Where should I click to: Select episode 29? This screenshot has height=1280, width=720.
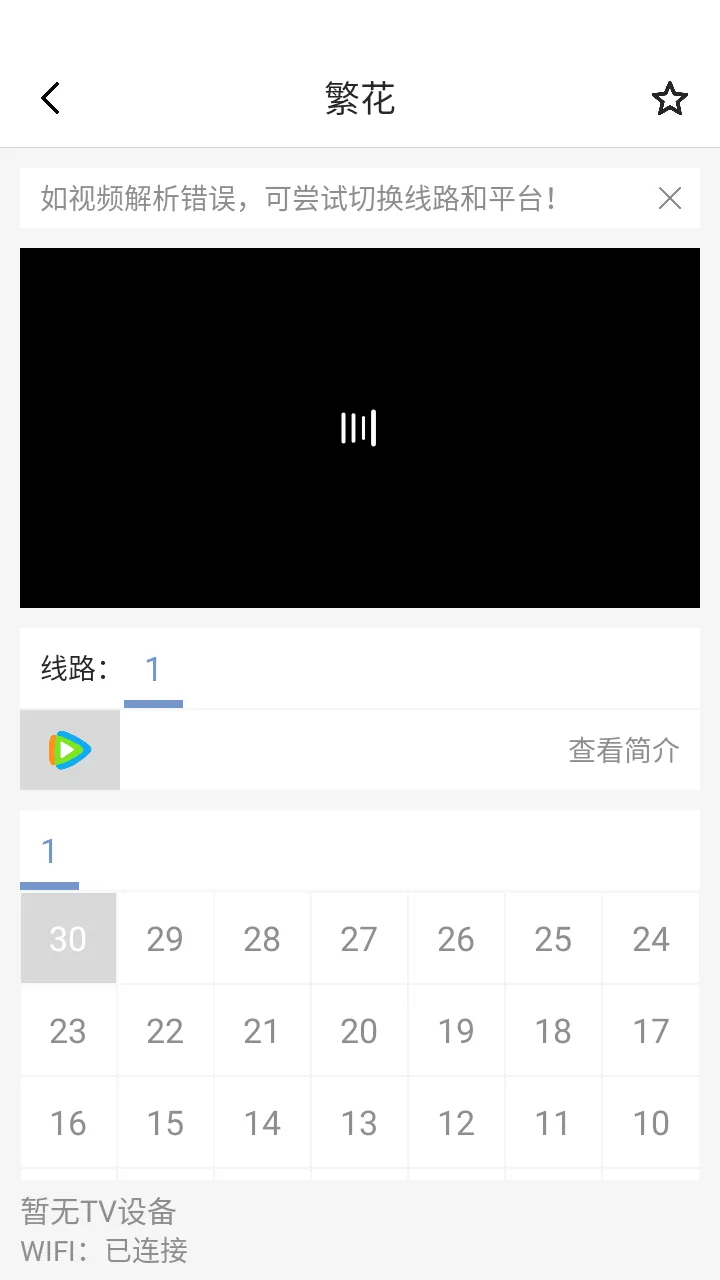point(164,938)
